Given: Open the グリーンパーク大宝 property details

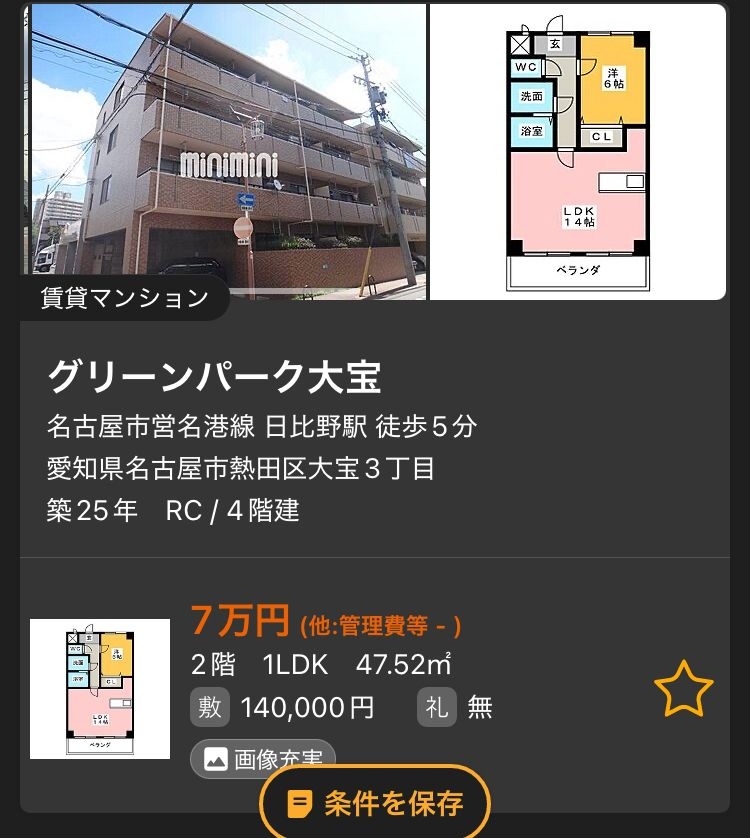Looking at the screenshot, I should [214, 377].
